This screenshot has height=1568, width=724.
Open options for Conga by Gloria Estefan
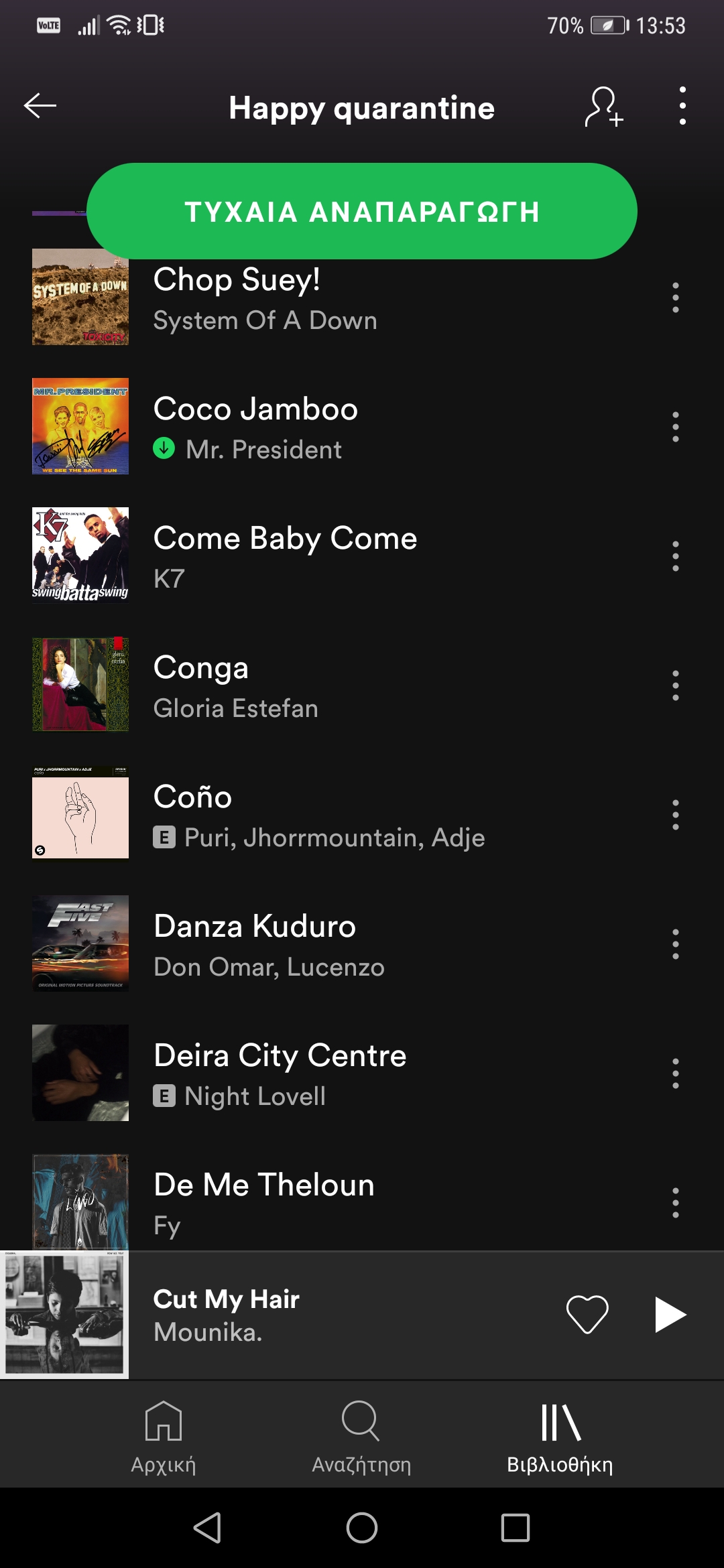676,685
